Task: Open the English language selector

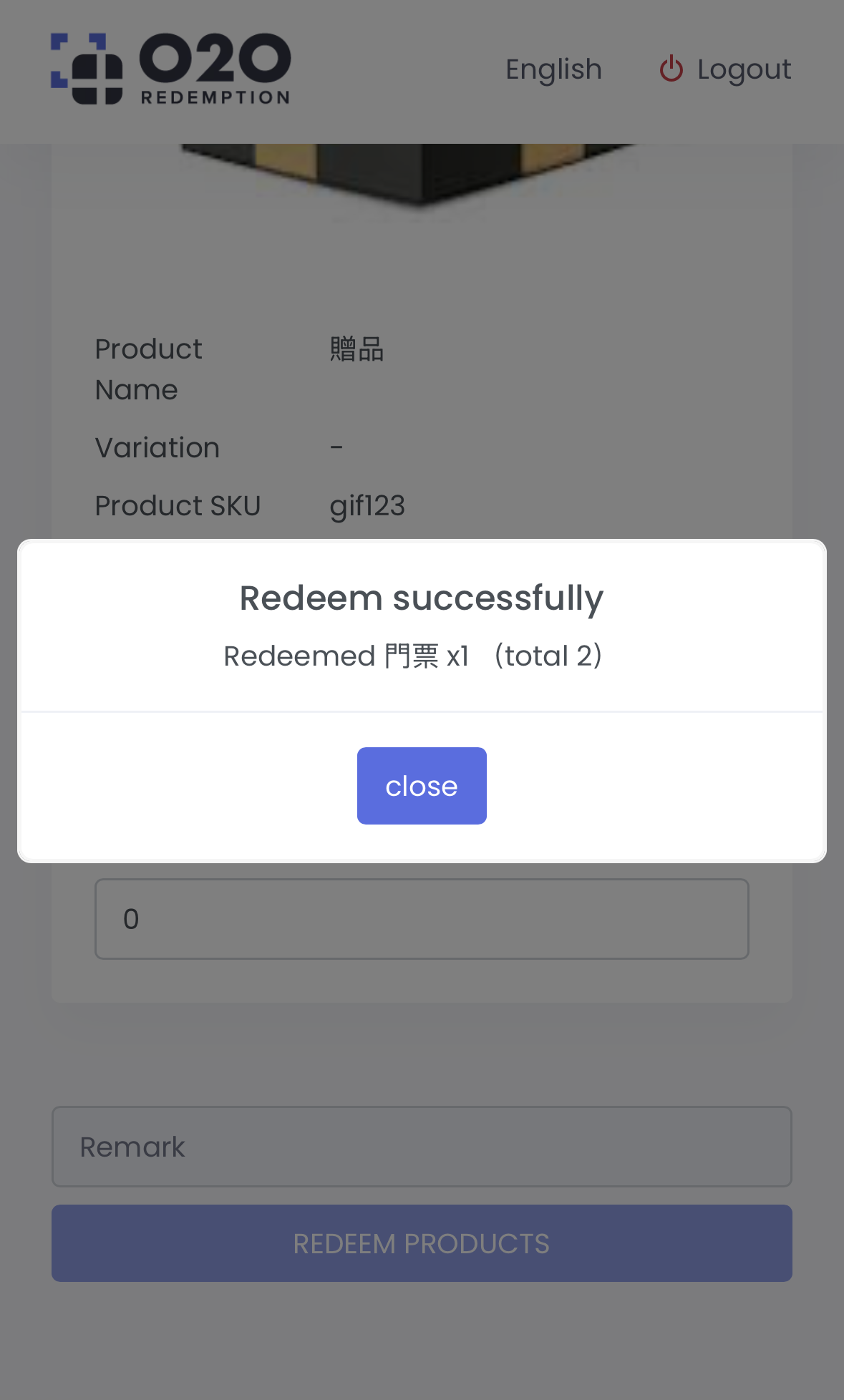Action: [553, 69]
